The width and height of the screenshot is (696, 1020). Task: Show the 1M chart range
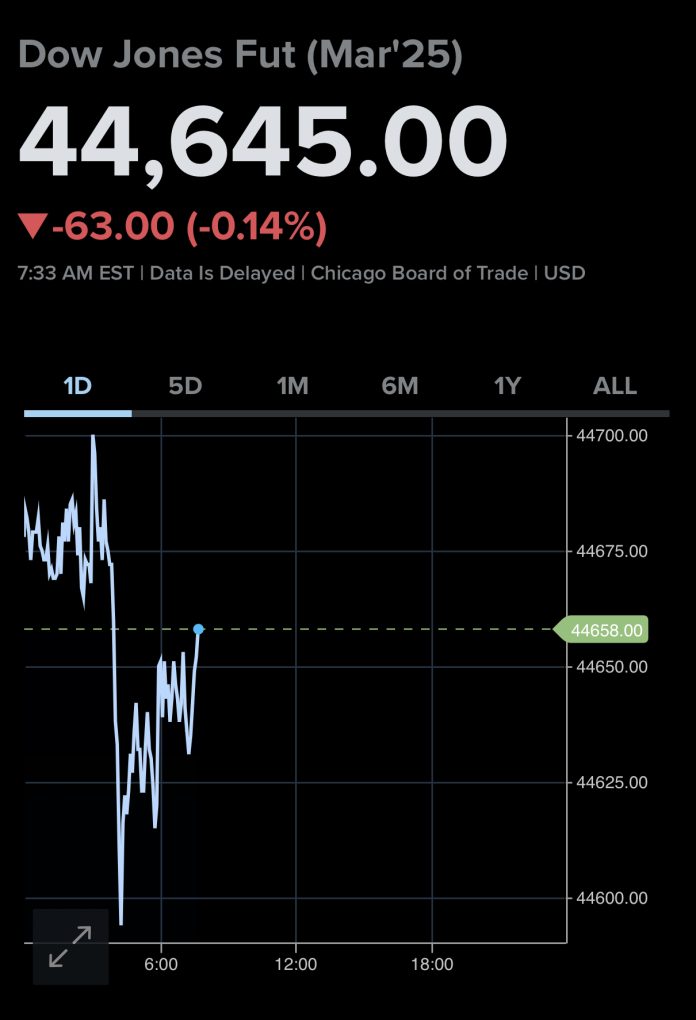292,386
